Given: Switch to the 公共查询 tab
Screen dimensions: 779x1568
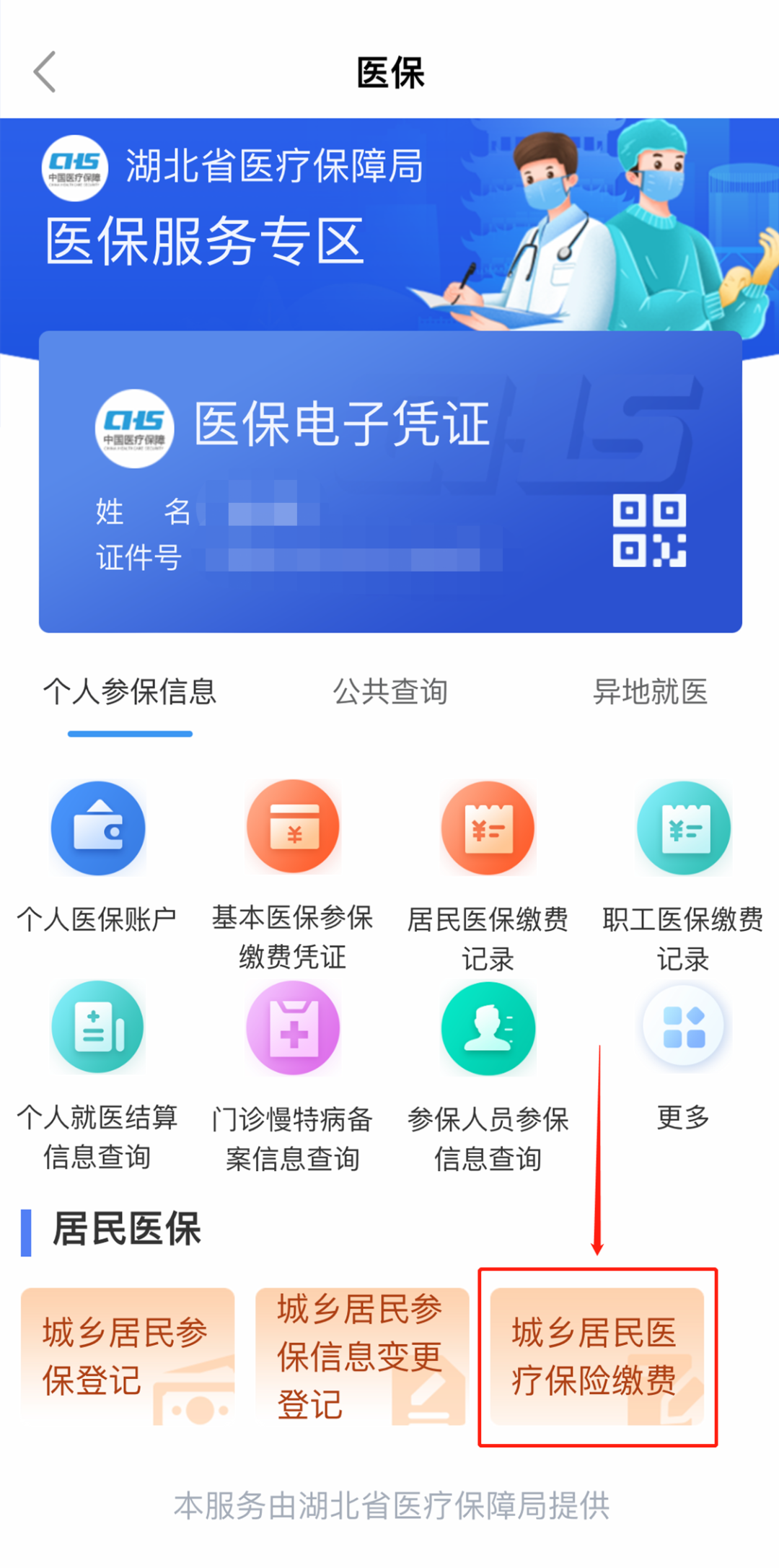Looking at the screenshot, I should [390, 692].
